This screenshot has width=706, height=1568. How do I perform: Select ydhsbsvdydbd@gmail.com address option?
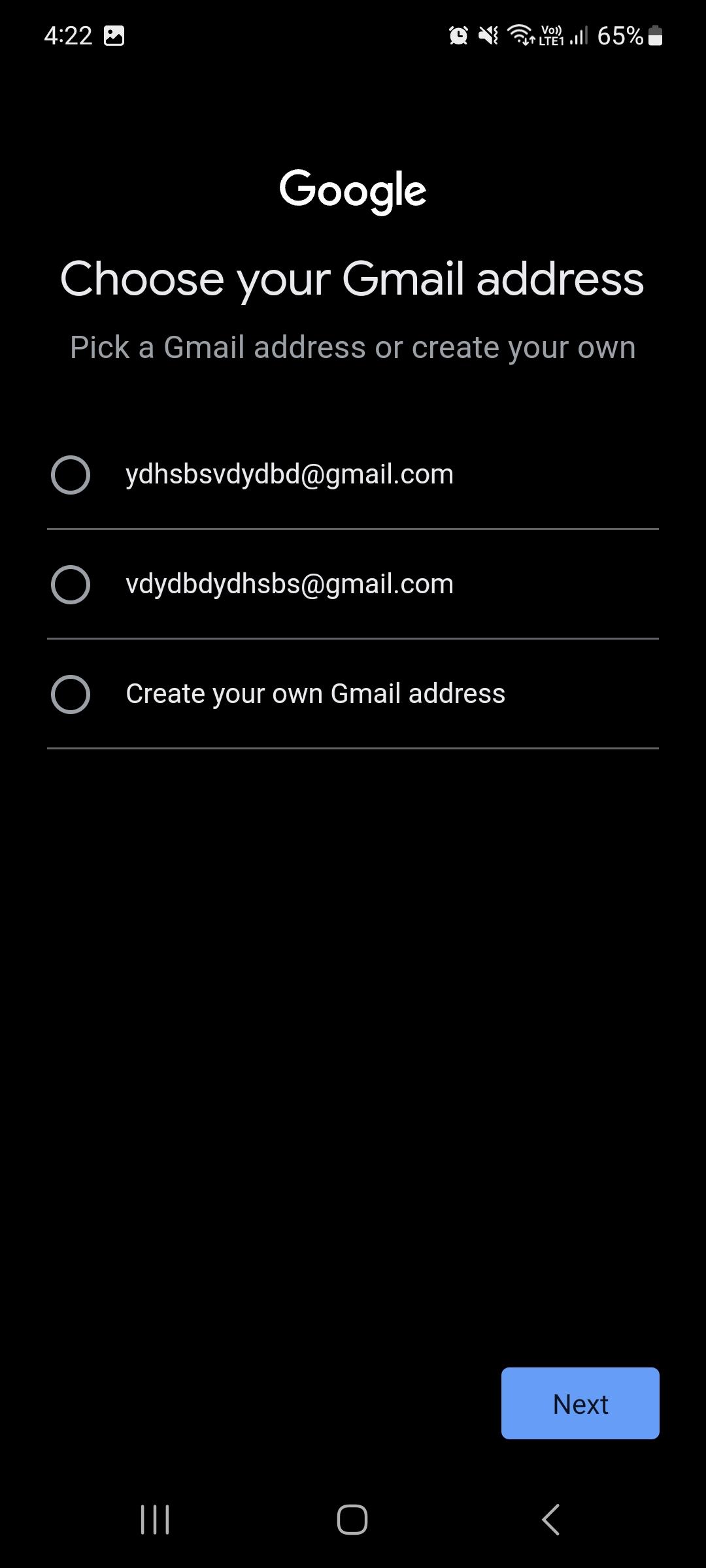coord(71,475)
